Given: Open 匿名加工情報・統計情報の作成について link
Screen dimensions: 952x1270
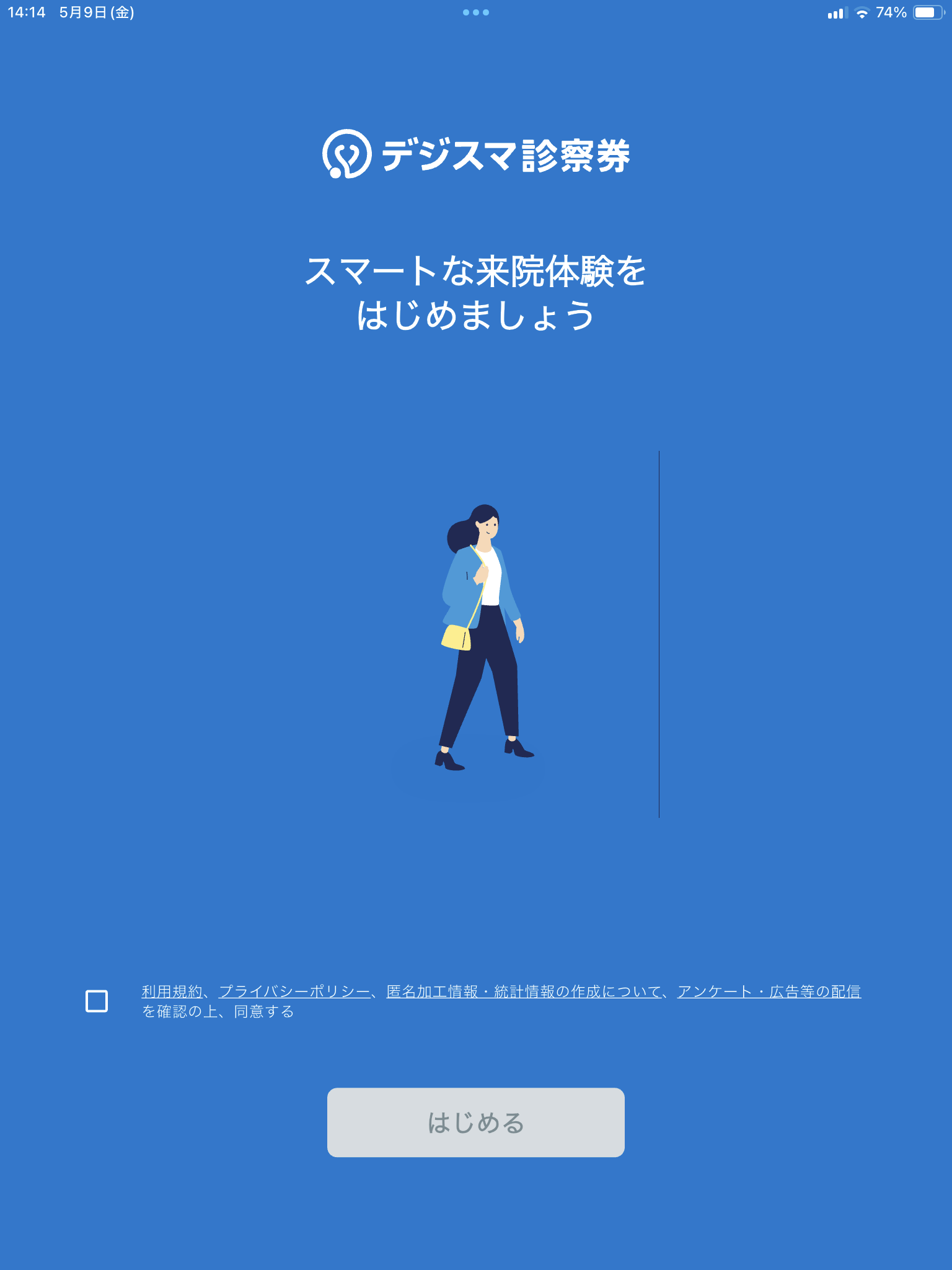Looking at the screenshot, I should [x=524, y=992].
